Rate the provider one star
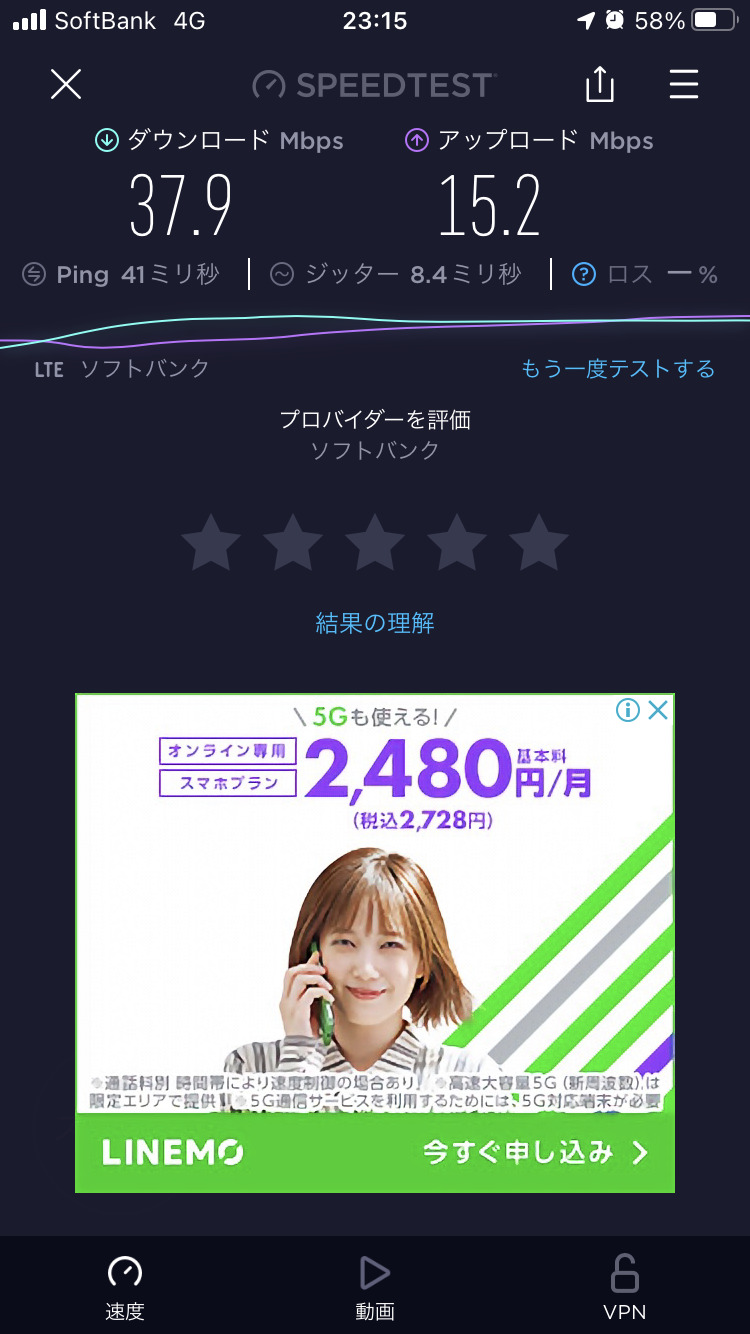Screen dimensions: 750x1334 click(x=211, y=543)
